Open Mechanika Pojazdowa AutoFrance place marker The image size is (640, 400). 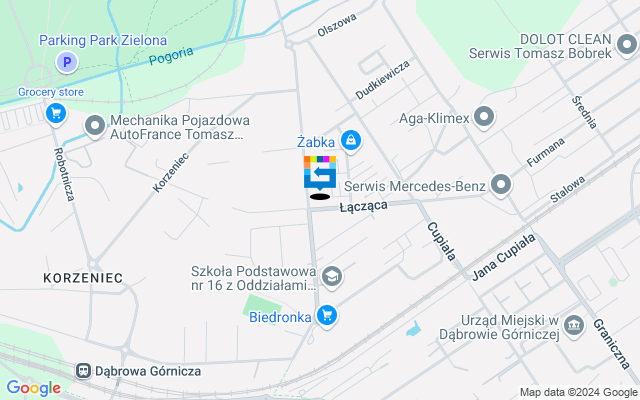click(96, 126)
